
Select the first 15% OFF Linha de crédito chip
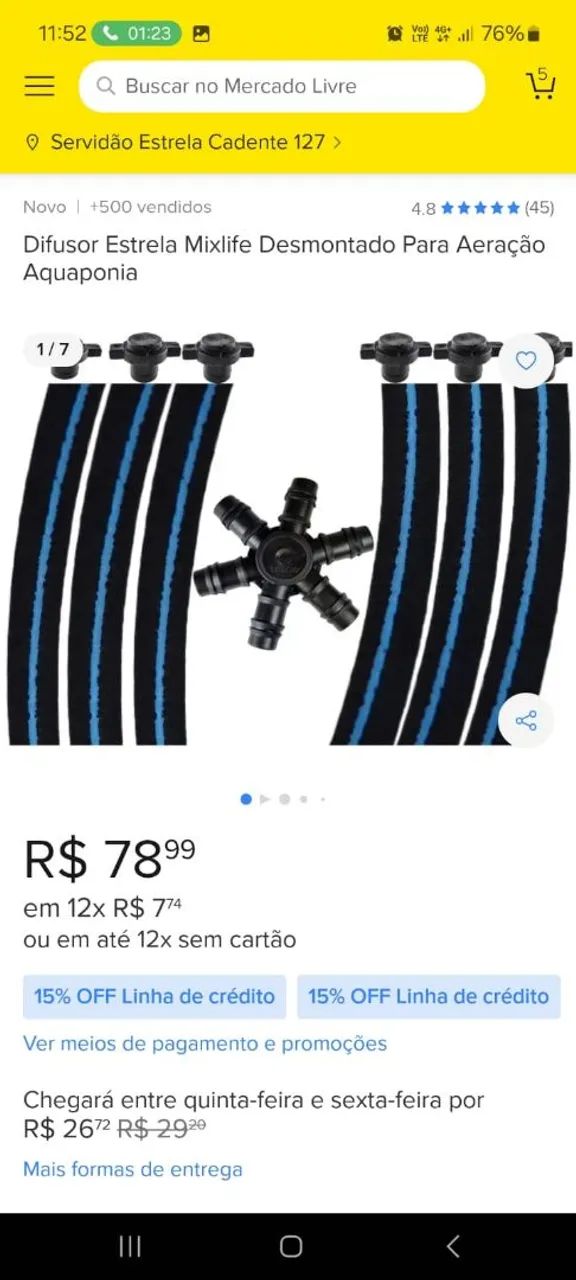[154, 997]
